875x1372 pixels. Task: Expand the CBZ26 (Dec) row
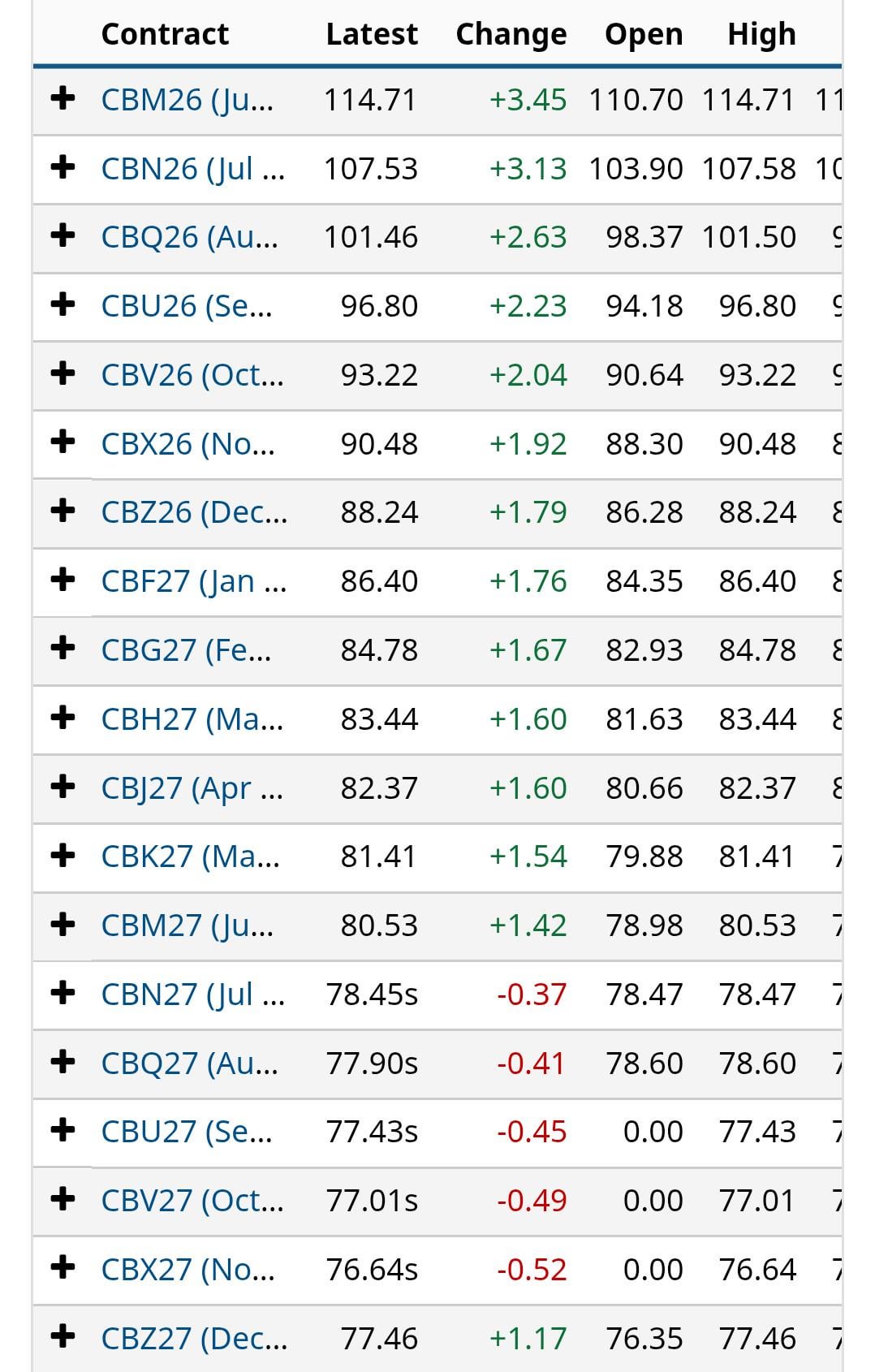[62, 511]
